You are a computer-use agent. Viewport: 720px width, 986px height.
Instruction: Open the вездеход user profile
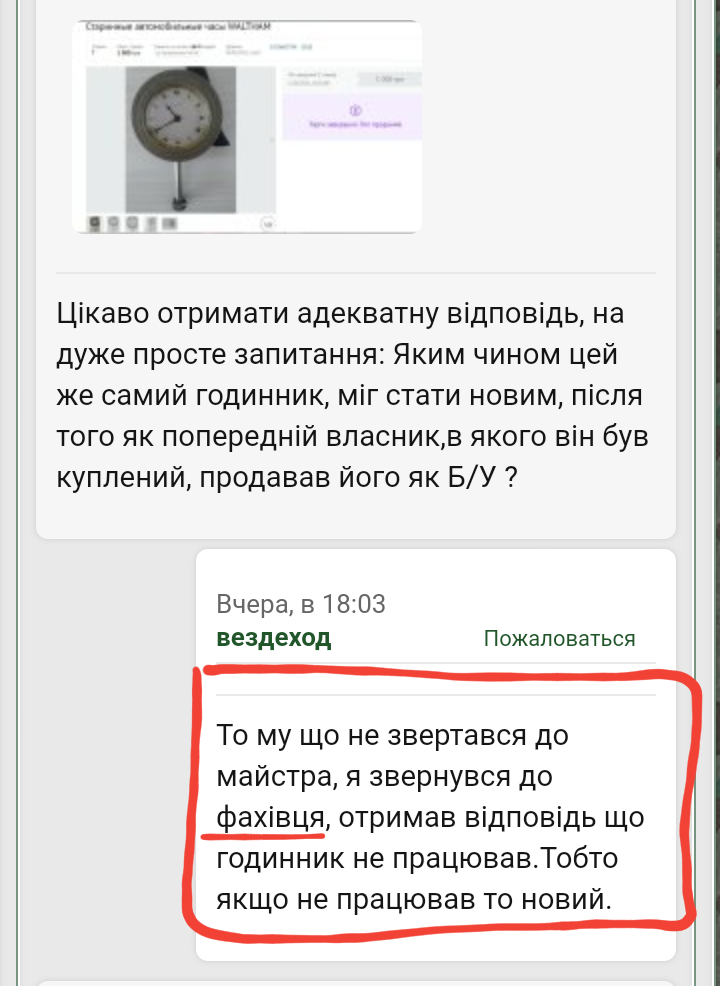[274, 638]
